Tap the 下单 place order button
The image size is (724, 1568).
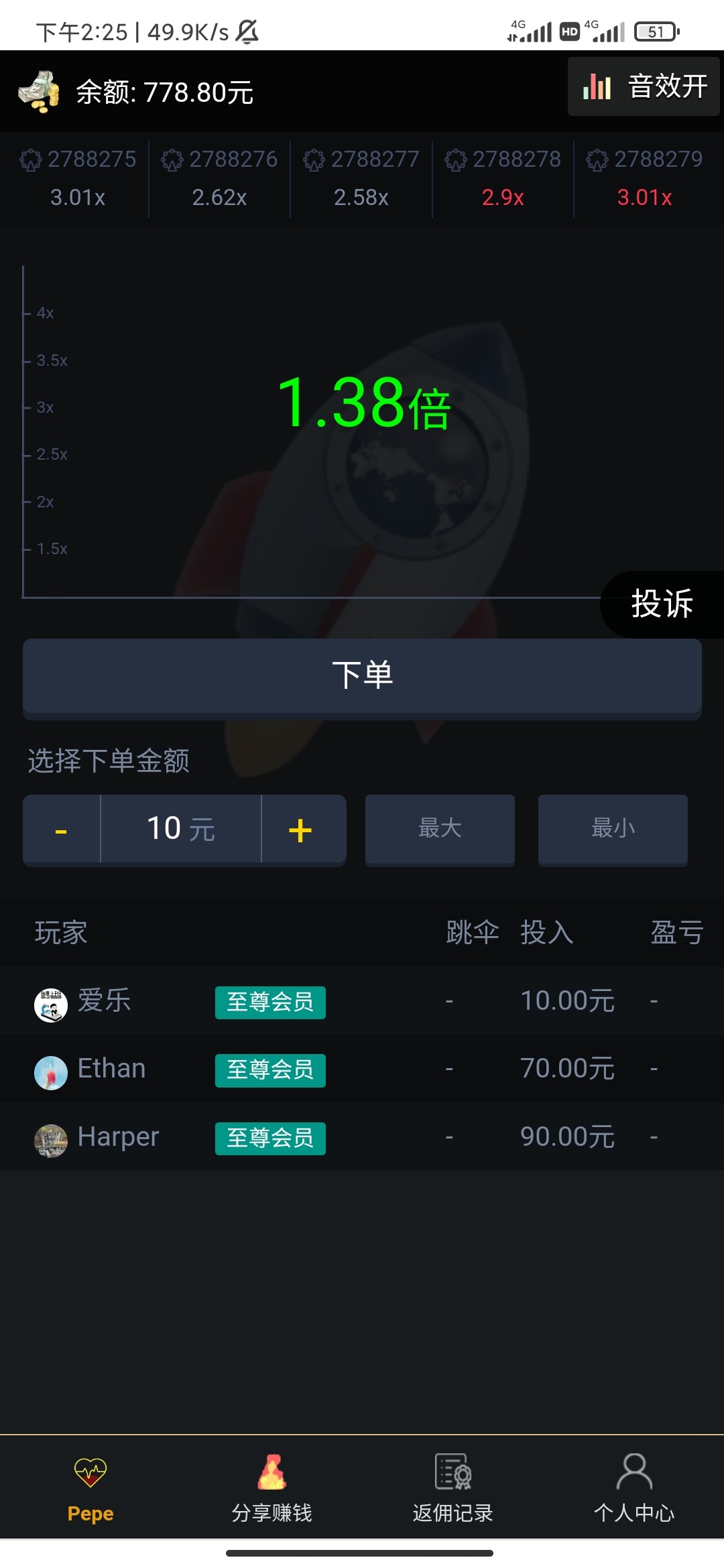[x=362, y=675]
